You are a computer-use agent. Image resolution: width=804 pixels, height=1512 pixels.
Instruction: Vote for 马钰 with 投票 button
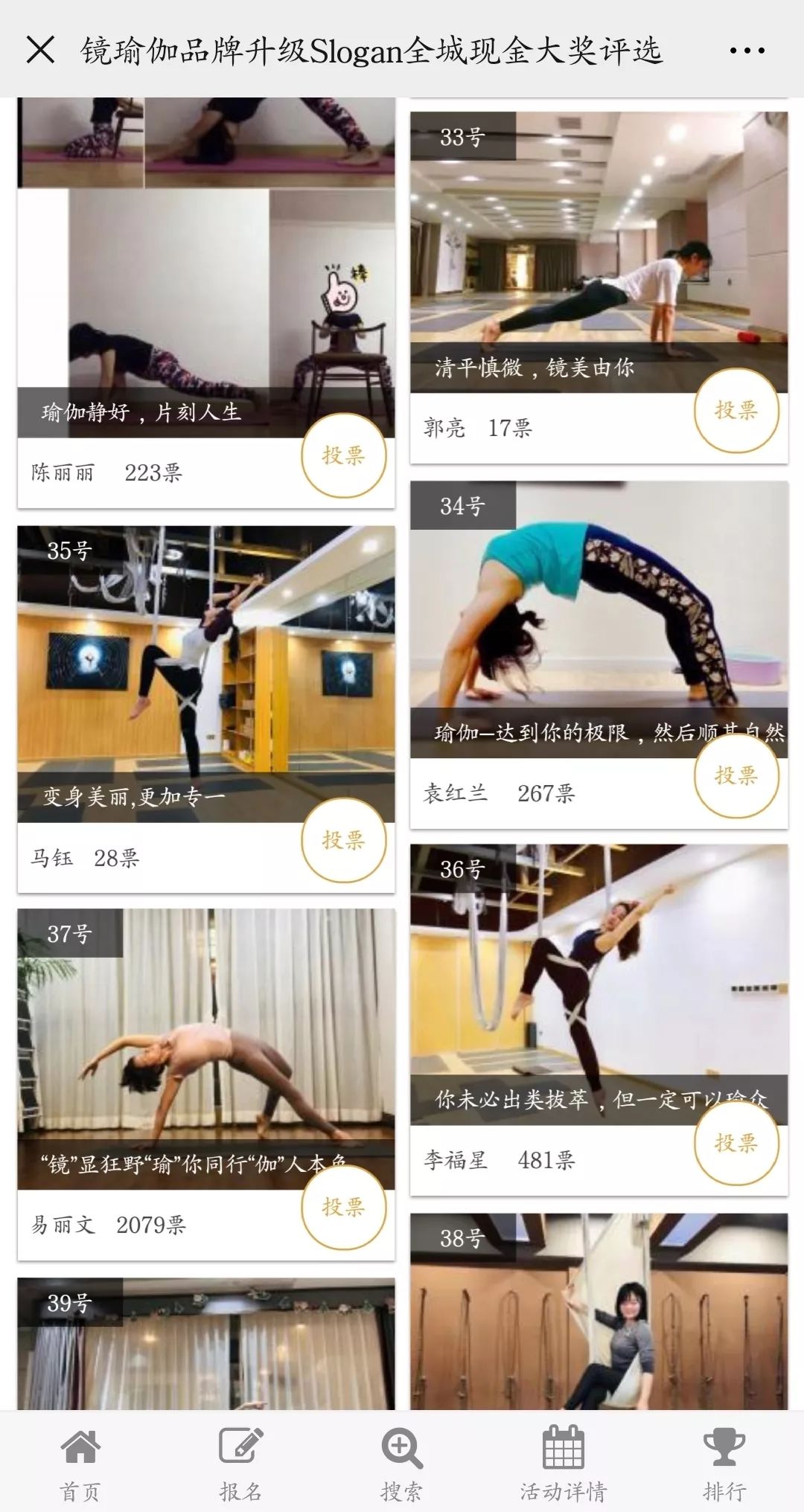click(x=343, y=840)
